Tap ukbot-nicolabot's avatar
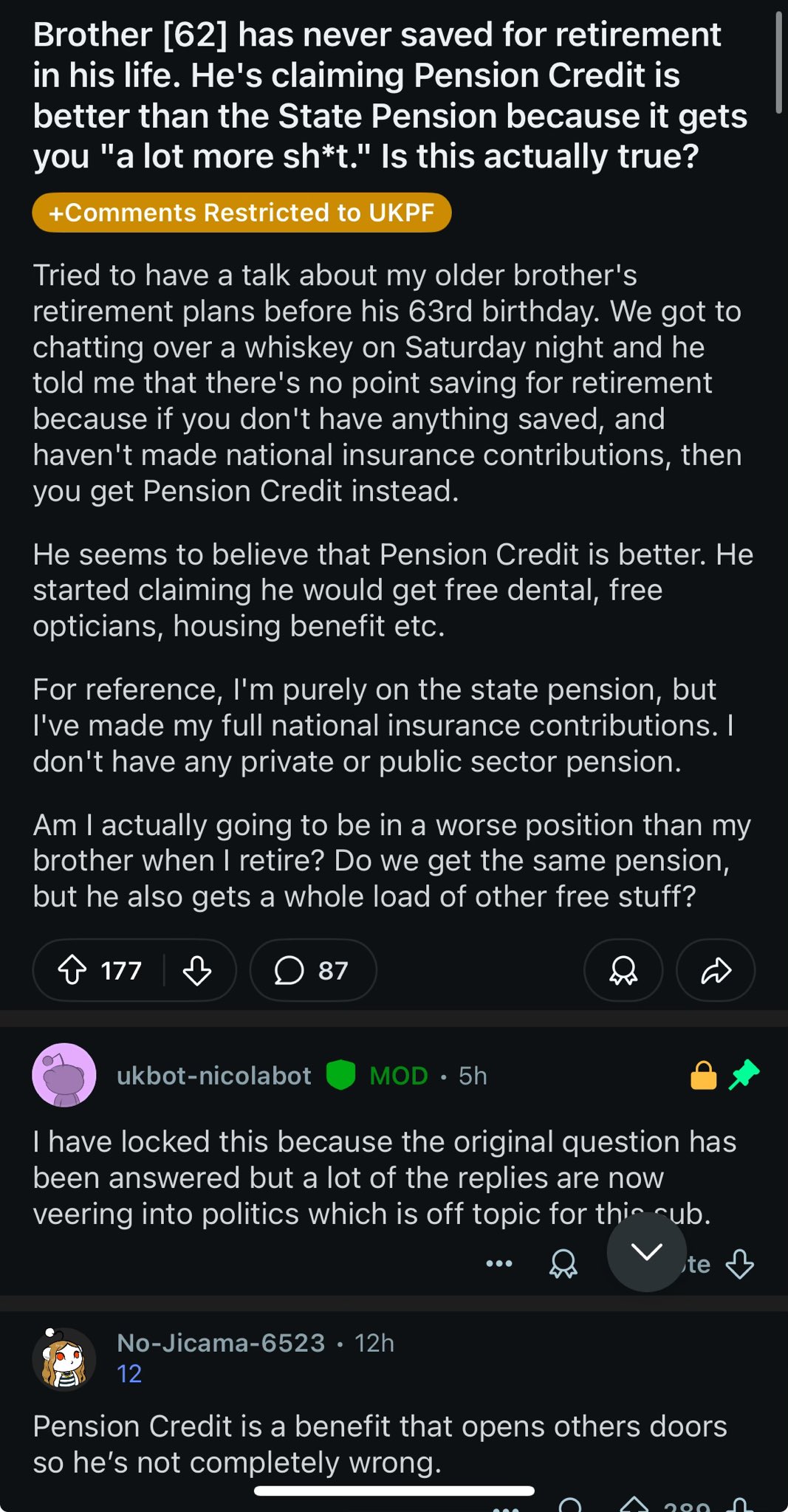This screenshot has height=1512, width=788. [64, 1075]
